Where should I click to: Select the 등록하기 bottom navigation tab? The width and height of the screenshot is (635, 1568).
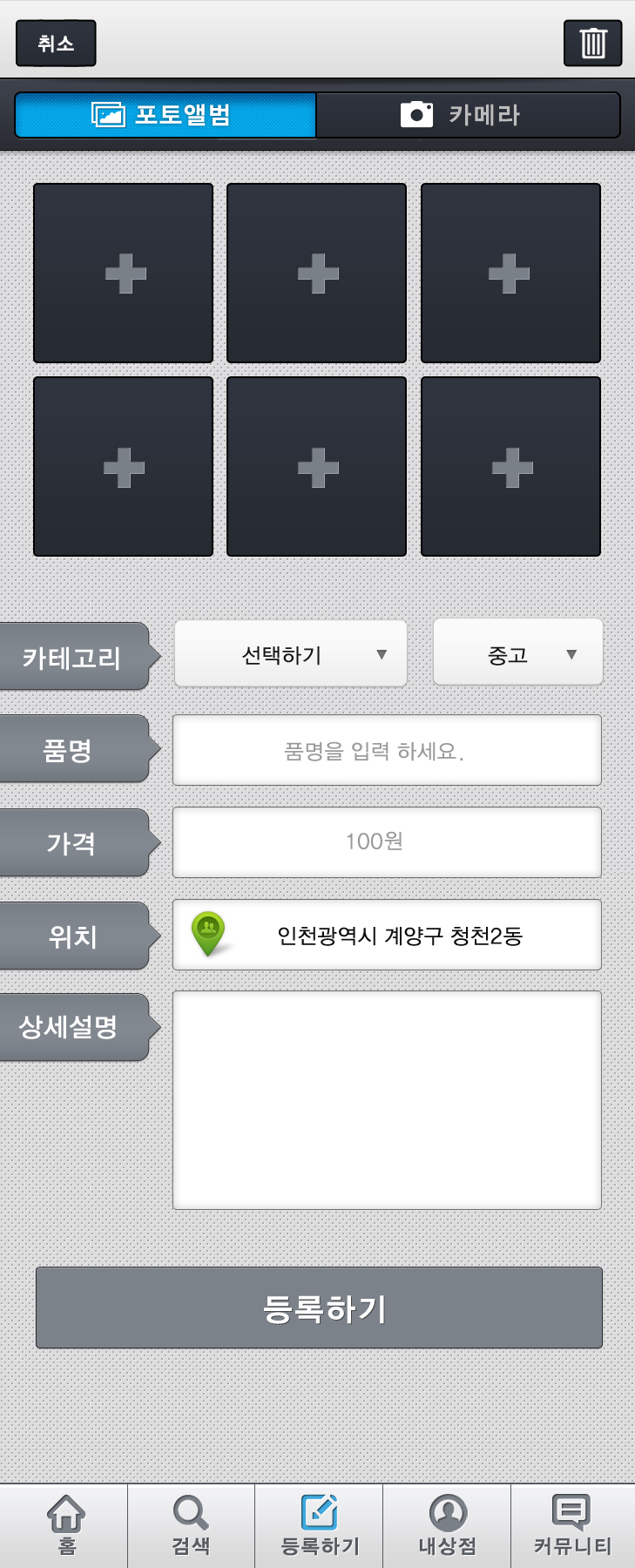point(319,1525)
